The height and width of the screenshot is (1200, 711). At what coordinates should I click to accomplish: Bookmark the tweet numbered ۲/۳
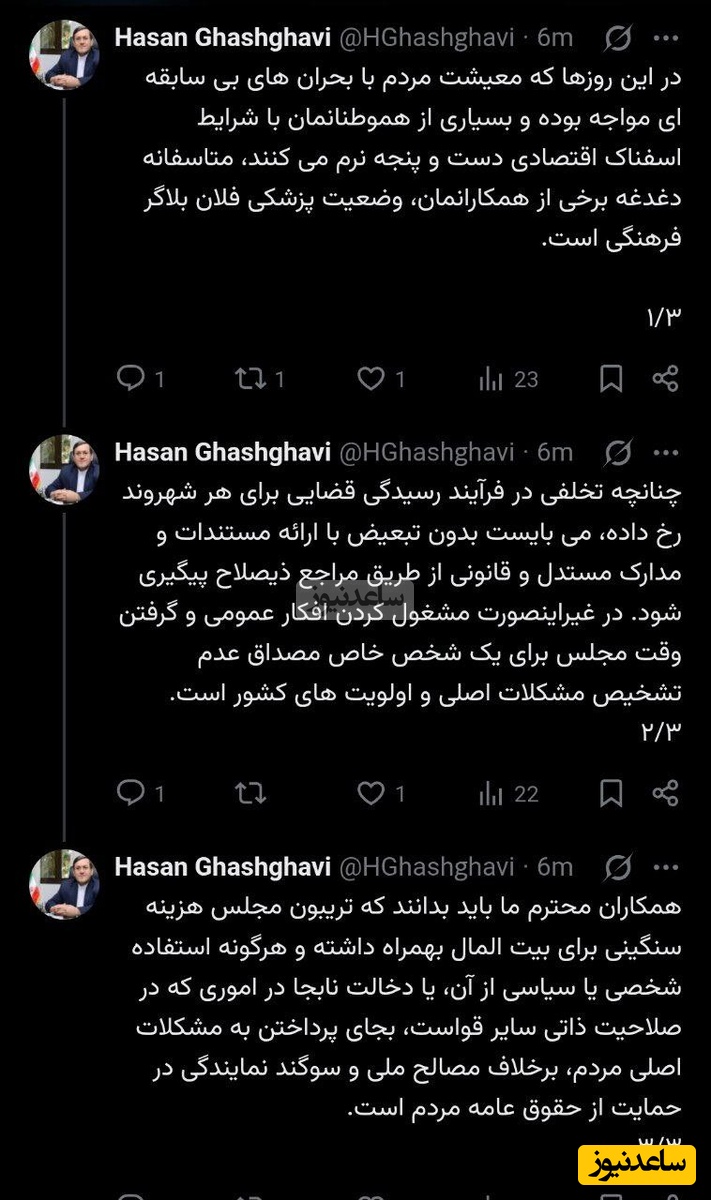pyautogui.click(x=611, y=793)
